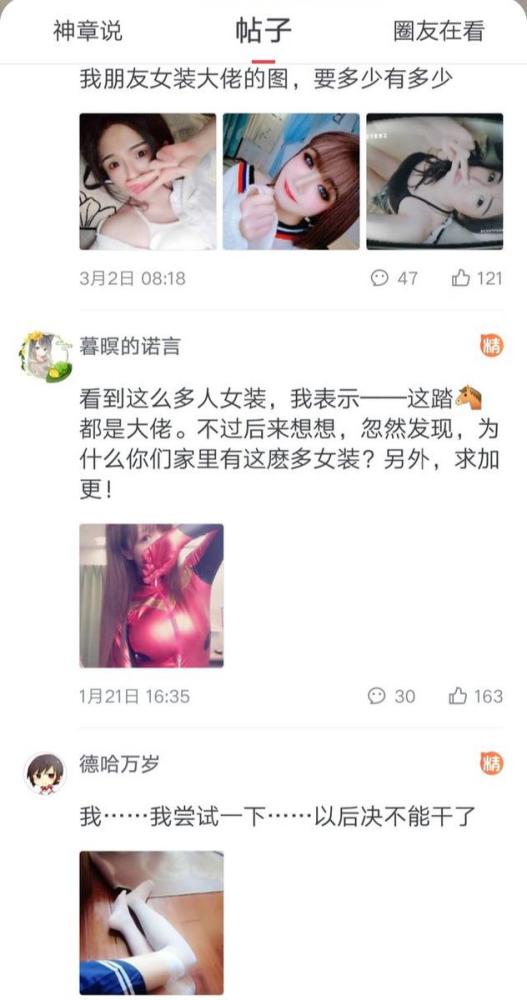Open profile via the username 德哈万岁
527x1000 pixels.
coord(119,763)
